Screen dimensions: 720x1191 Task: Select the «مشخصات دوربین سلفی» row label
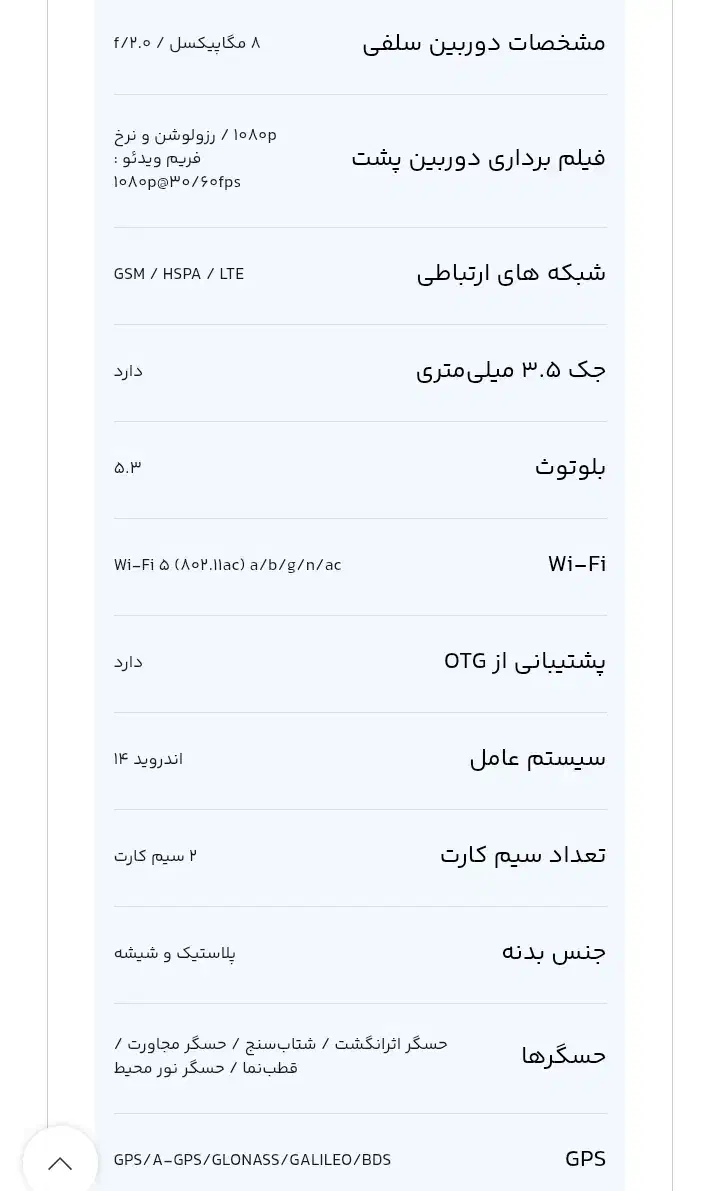[x=484, y=43]
